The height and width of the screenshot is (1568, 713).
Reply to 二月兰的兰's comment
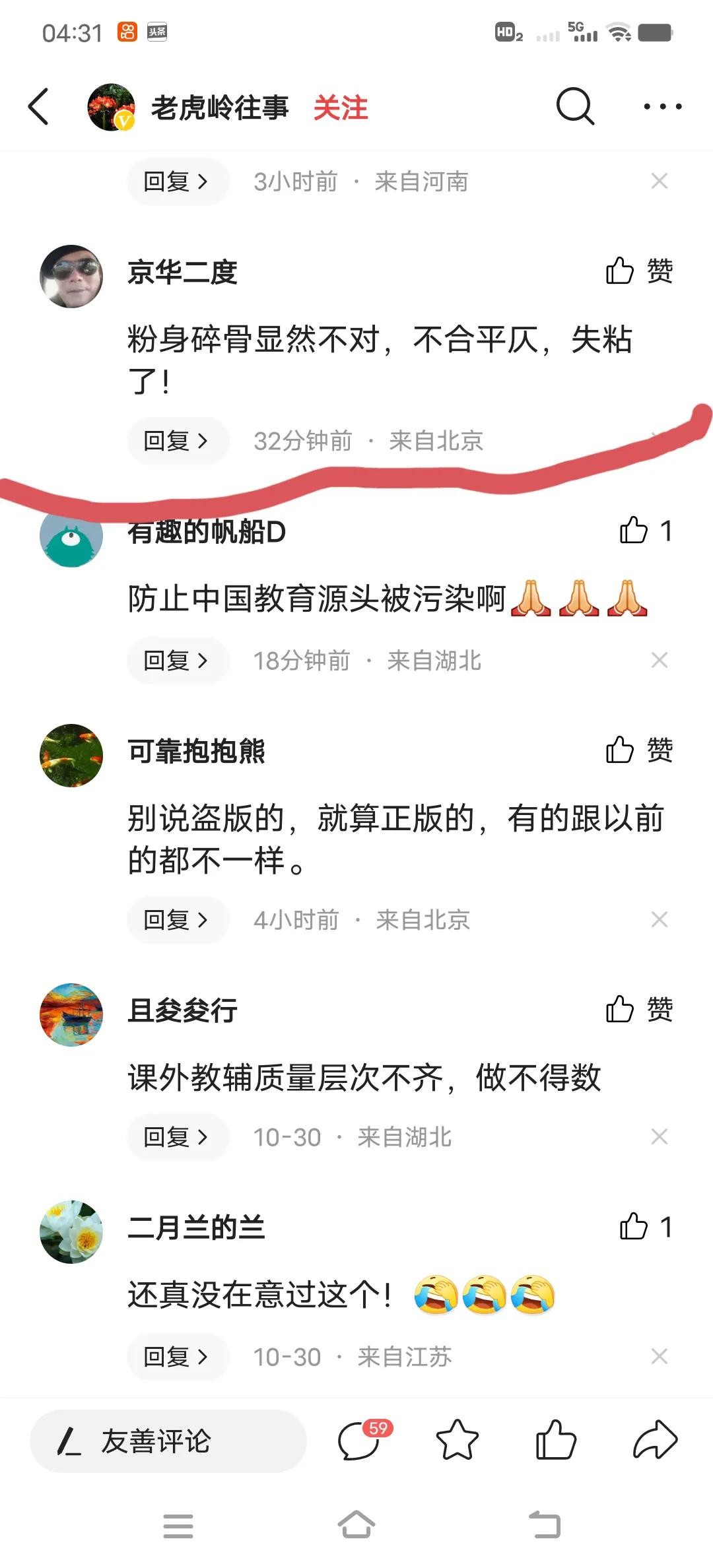click(x=177, y=1357)
